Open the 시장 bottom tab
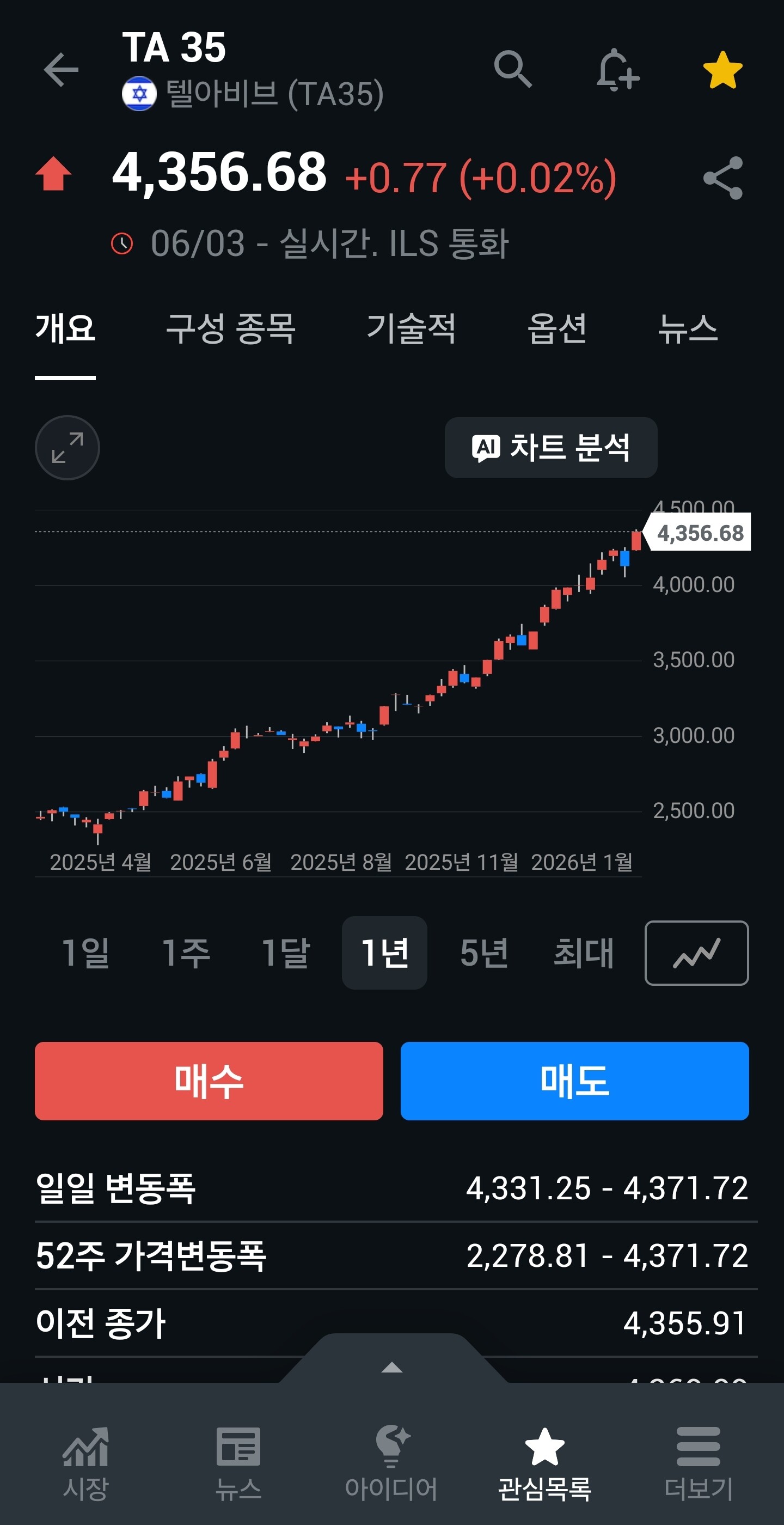 click(86, 1462)
